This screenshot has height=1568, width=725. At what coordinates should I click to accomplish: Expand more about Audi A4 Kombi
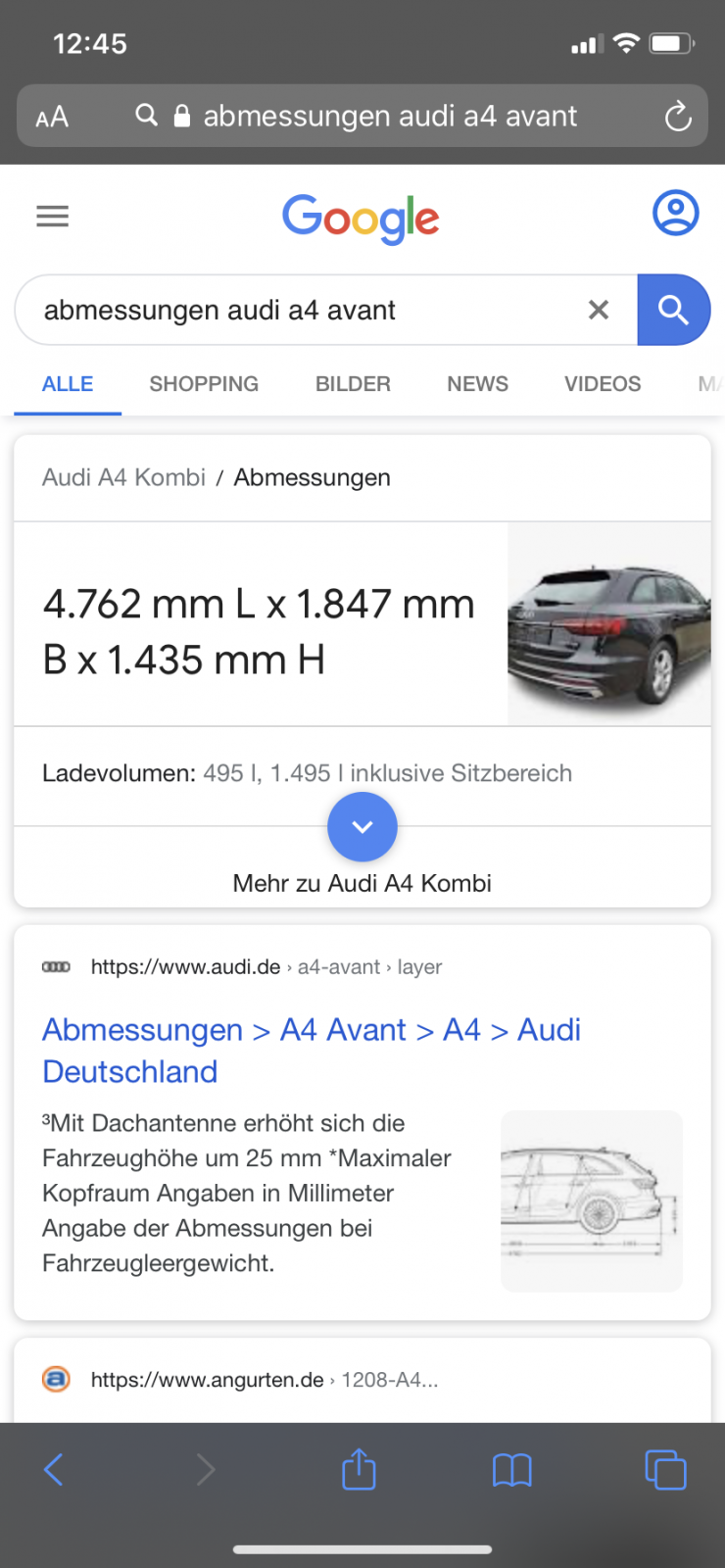362,828
